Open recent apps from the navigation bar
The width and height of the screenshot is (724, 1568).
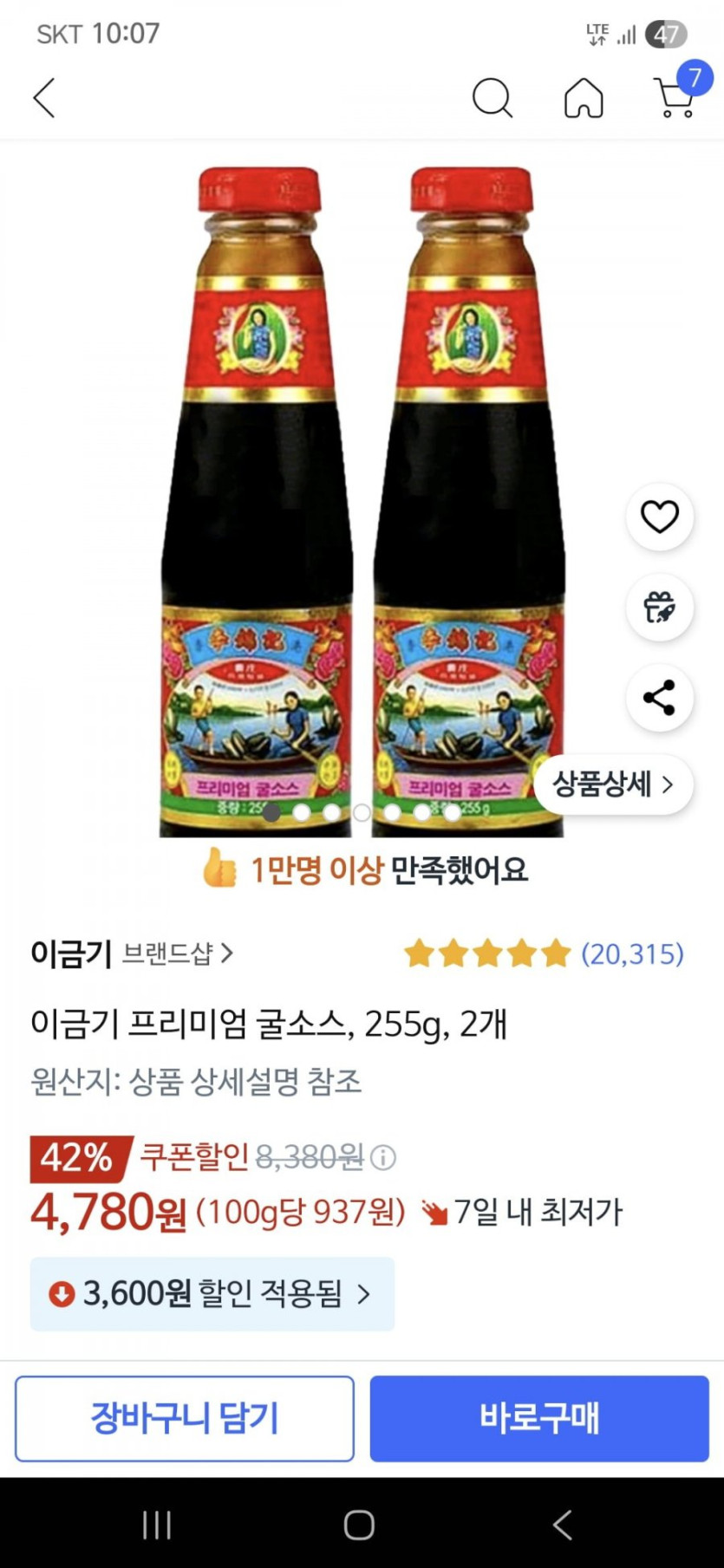coord(157,1525)
